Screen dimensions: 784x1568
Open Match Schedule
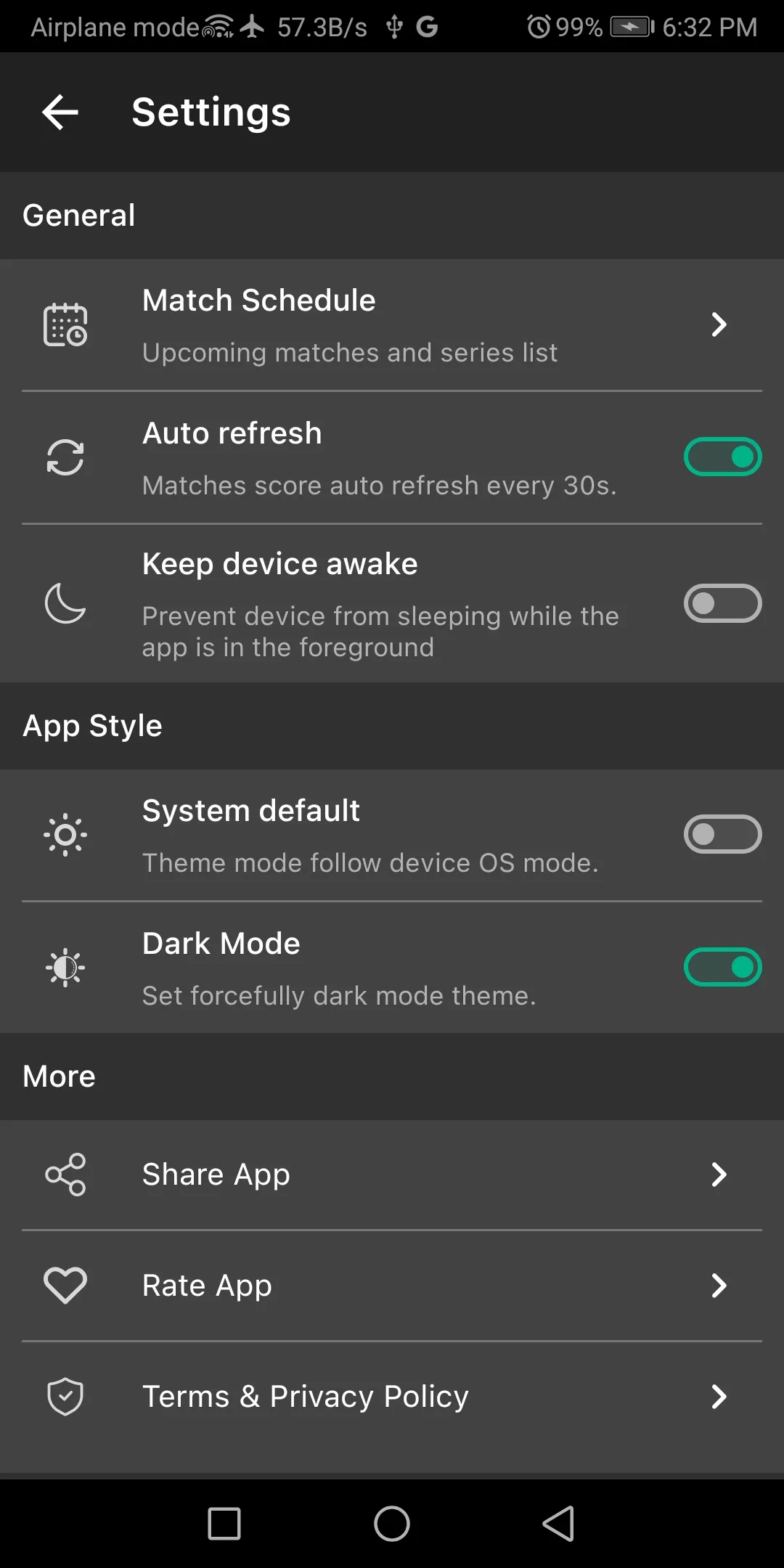point(392,325)
